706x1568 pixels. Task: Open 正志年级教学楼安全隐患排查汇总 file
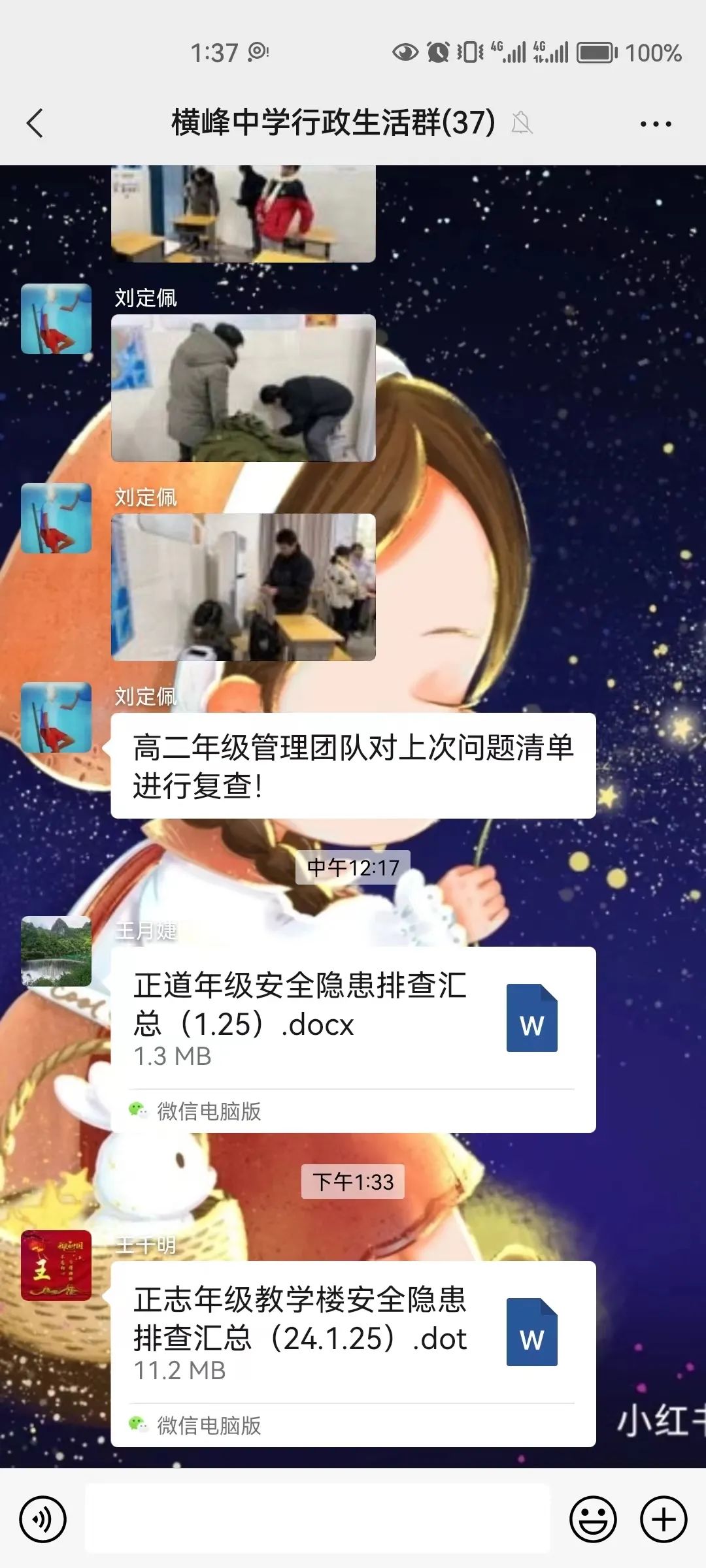click(353, 1334)
